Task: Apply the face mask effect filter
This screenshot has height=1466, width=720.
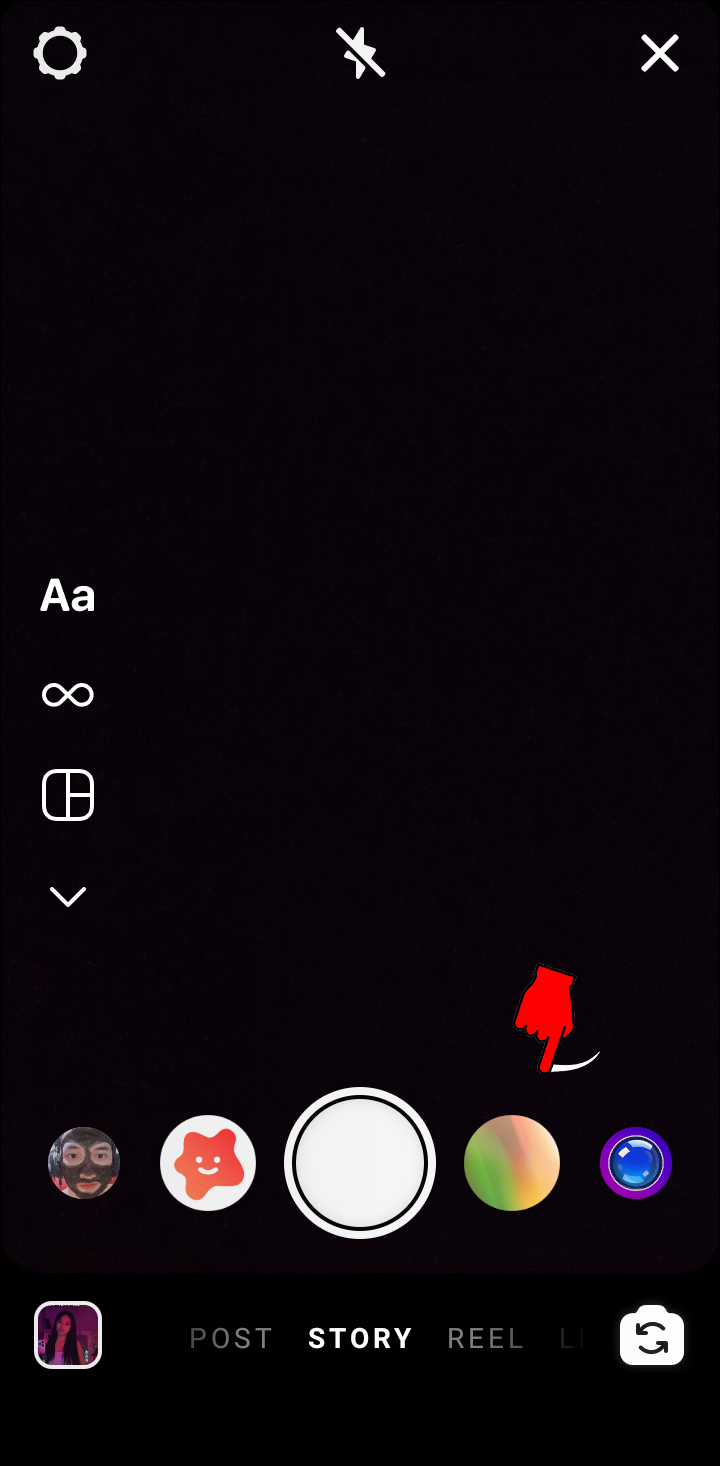Action: pyautogui.click(x=84, y=1163)
